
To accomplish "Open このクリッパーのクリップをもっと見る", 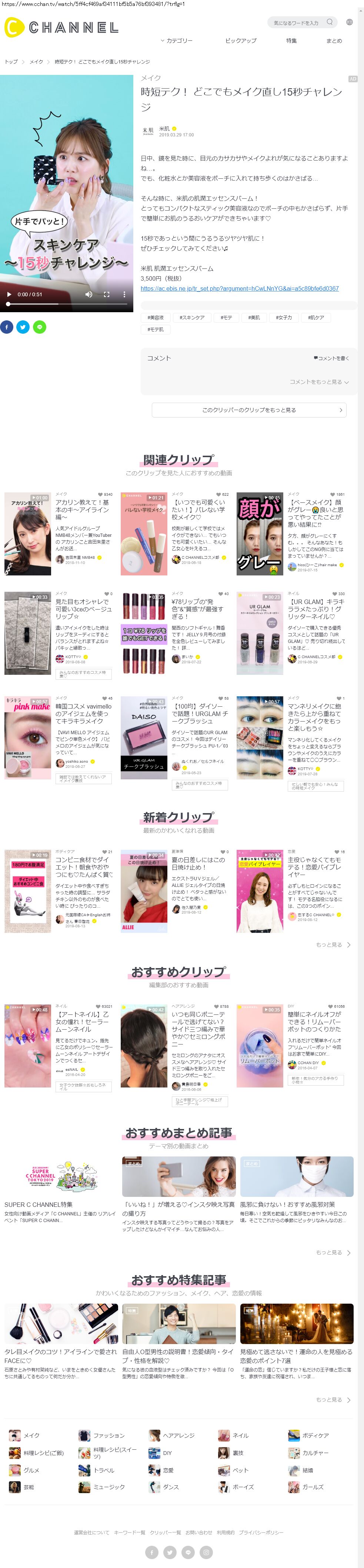I will tap(249, 410).
